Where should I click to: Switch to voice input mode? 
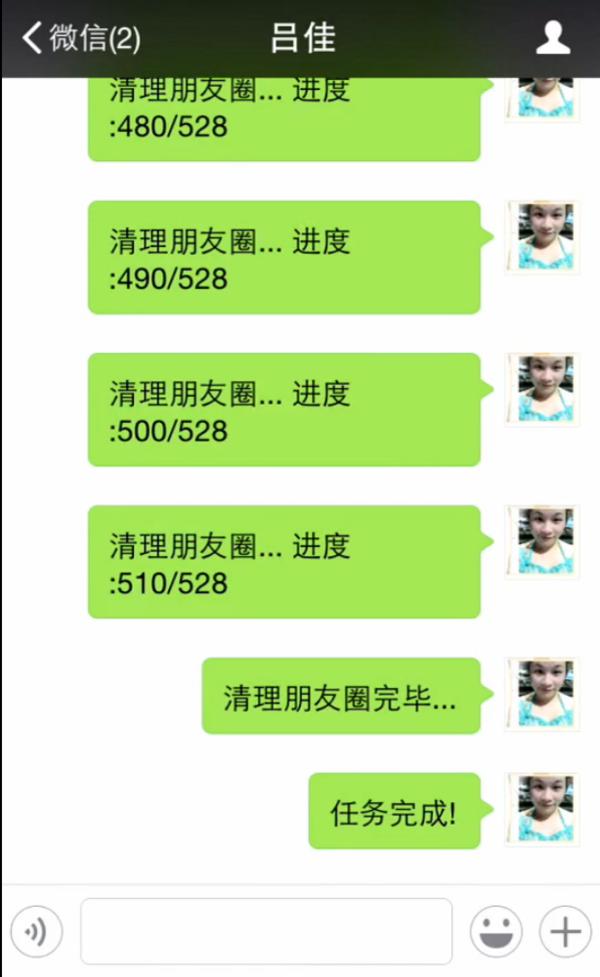(x=37, y=932)
